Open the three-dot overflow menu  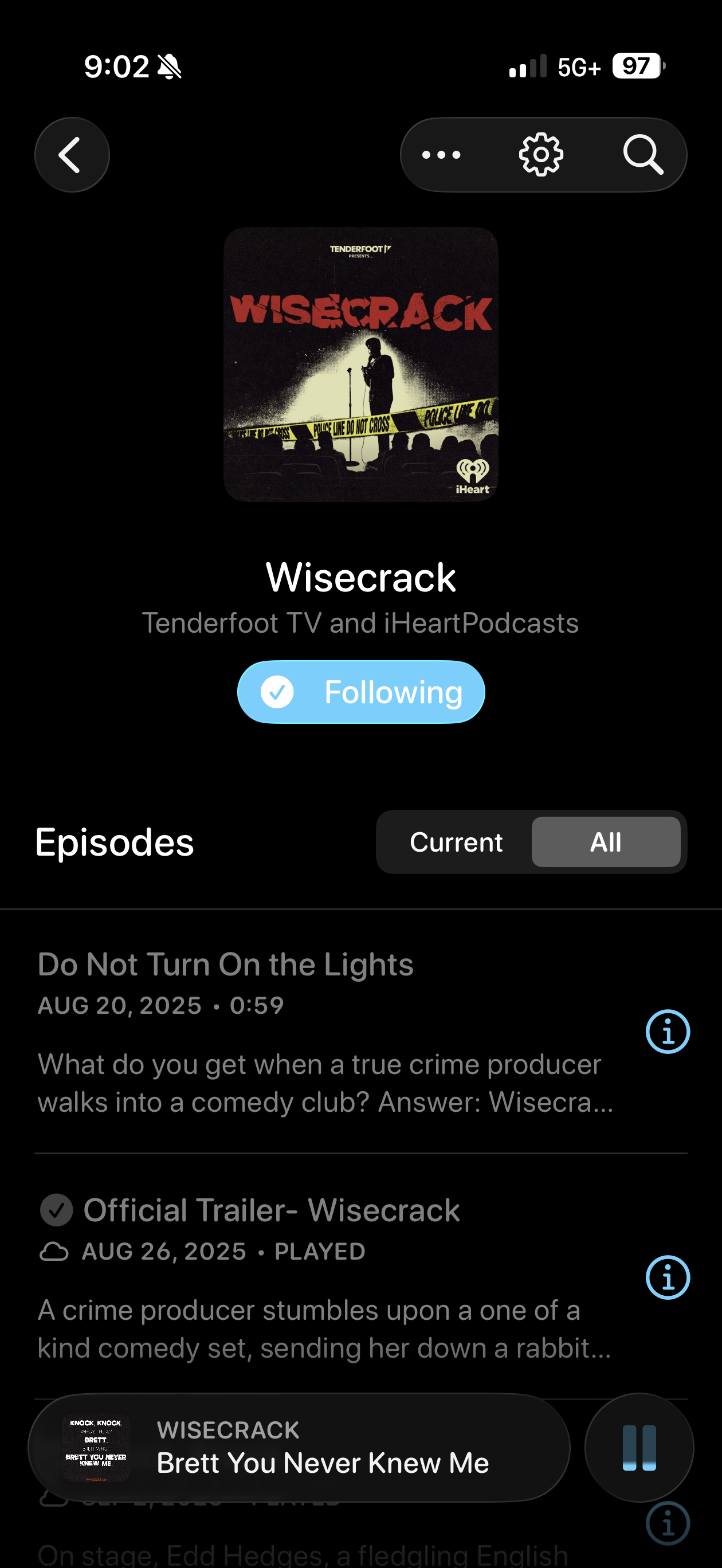tap(441, 155)
